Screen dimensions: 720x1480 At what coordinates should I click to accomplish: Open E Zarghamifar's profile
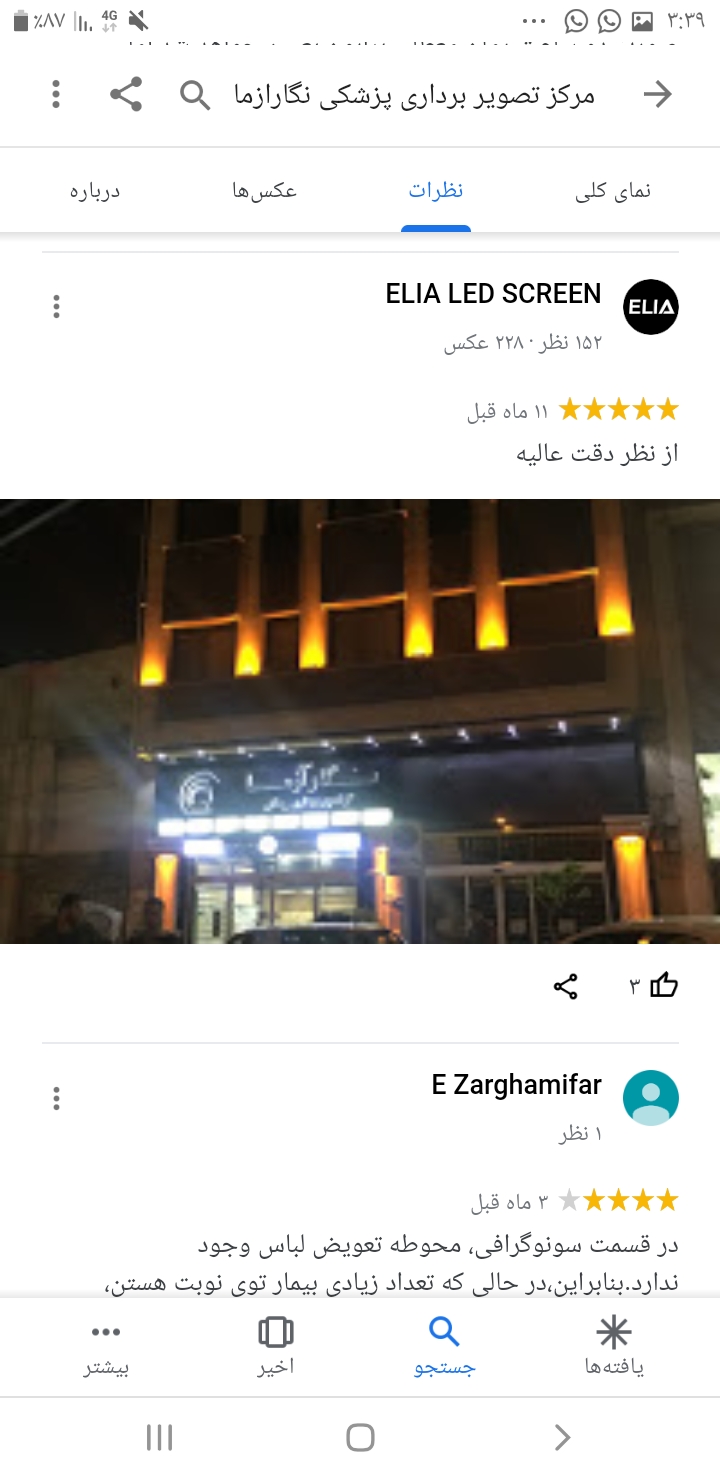(x=650, y=1098)
